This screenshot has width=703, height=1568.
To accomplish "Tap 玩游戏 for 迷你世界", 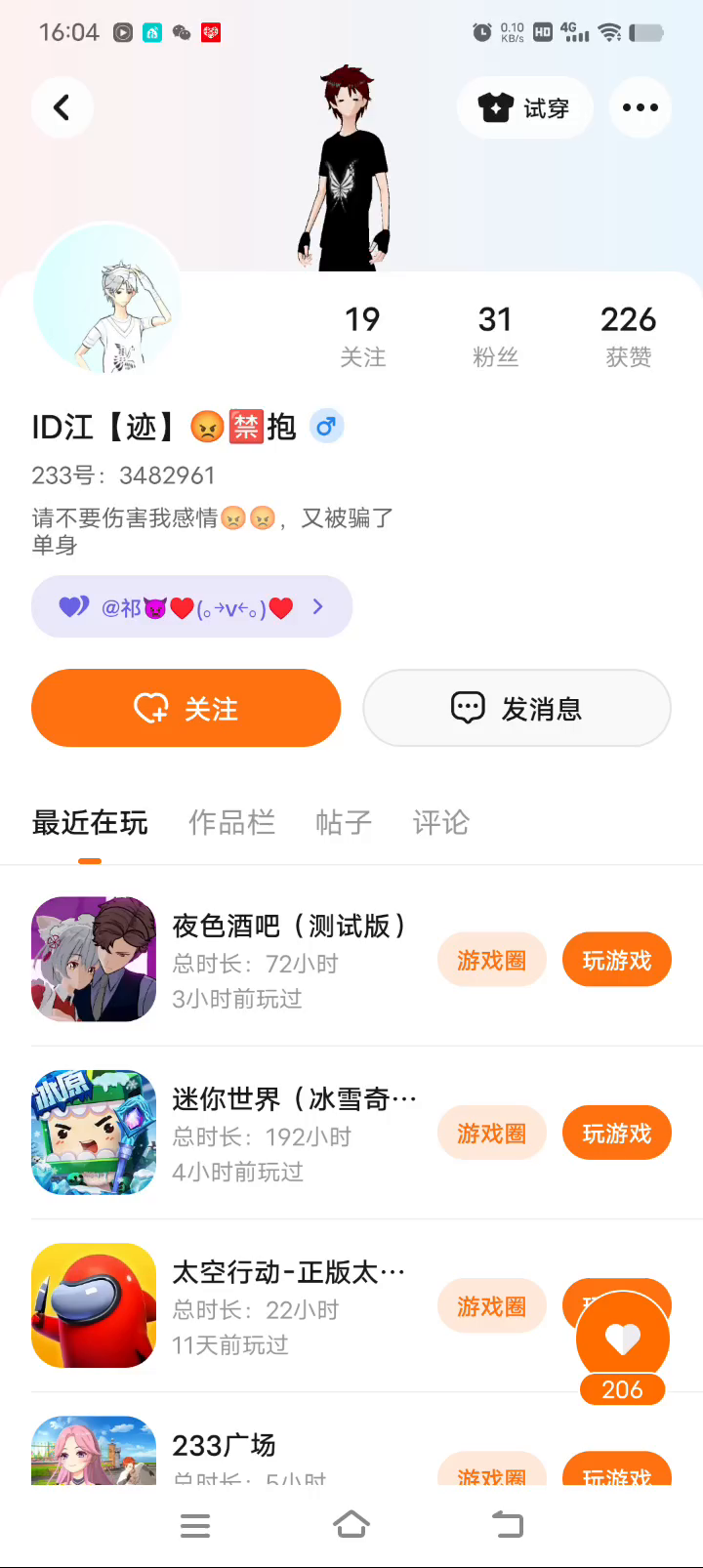I will coord(616,1133).
